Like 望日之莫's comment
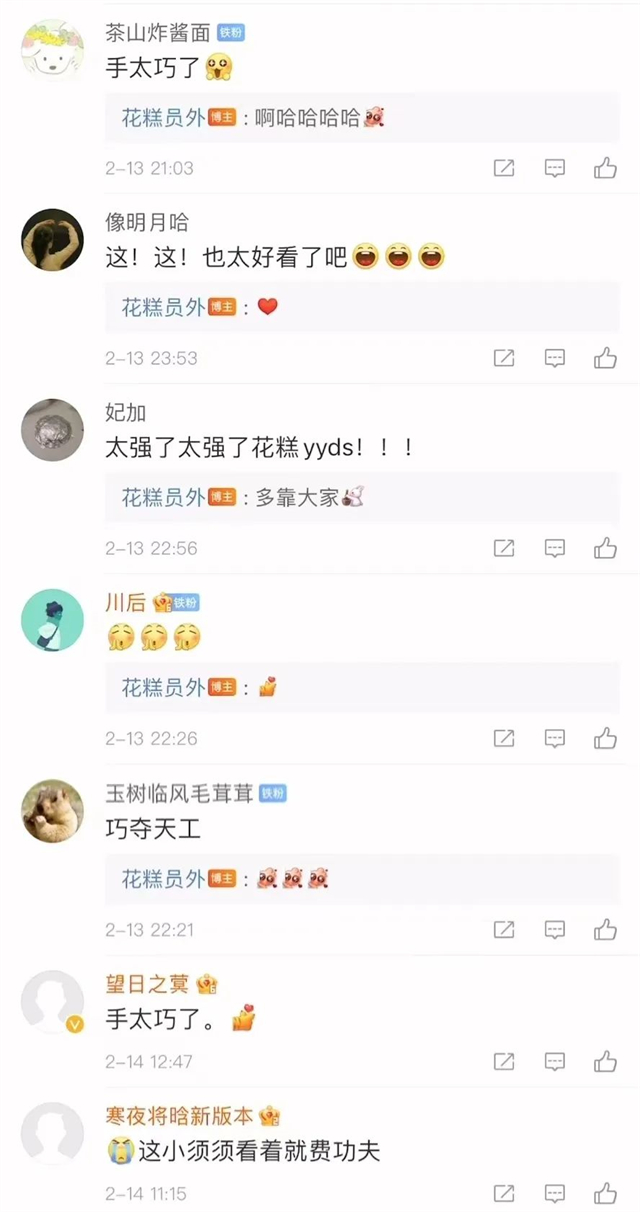Screen dimensions: 640x1212 point(605,1061)
